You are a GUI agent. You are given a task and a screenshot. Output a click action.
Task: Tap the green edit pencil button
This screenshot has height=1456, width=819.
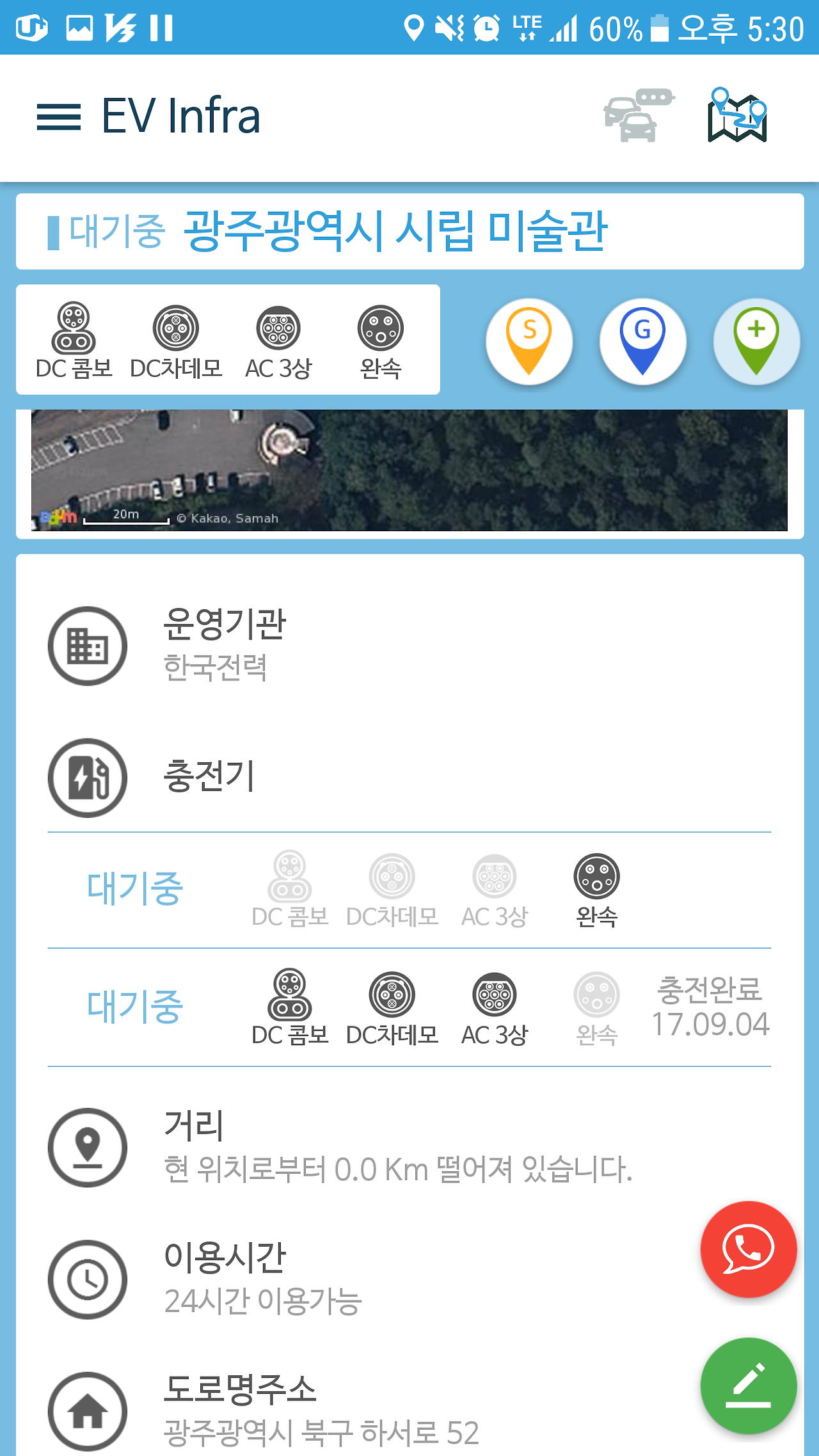tap(749, 1386)
